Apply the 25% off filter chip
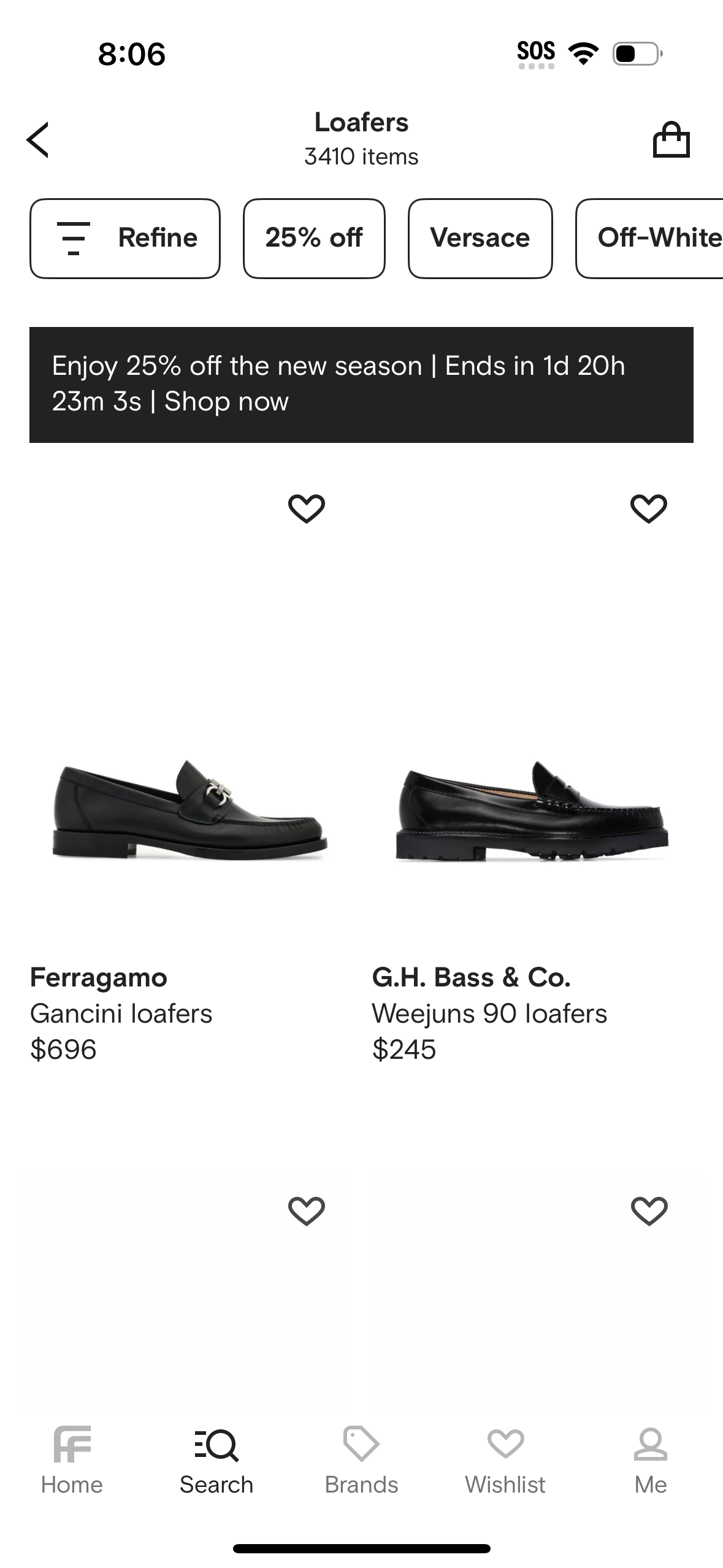This screenshot has width=723, height=1568. pyautogui.click(x=313, y=238)
